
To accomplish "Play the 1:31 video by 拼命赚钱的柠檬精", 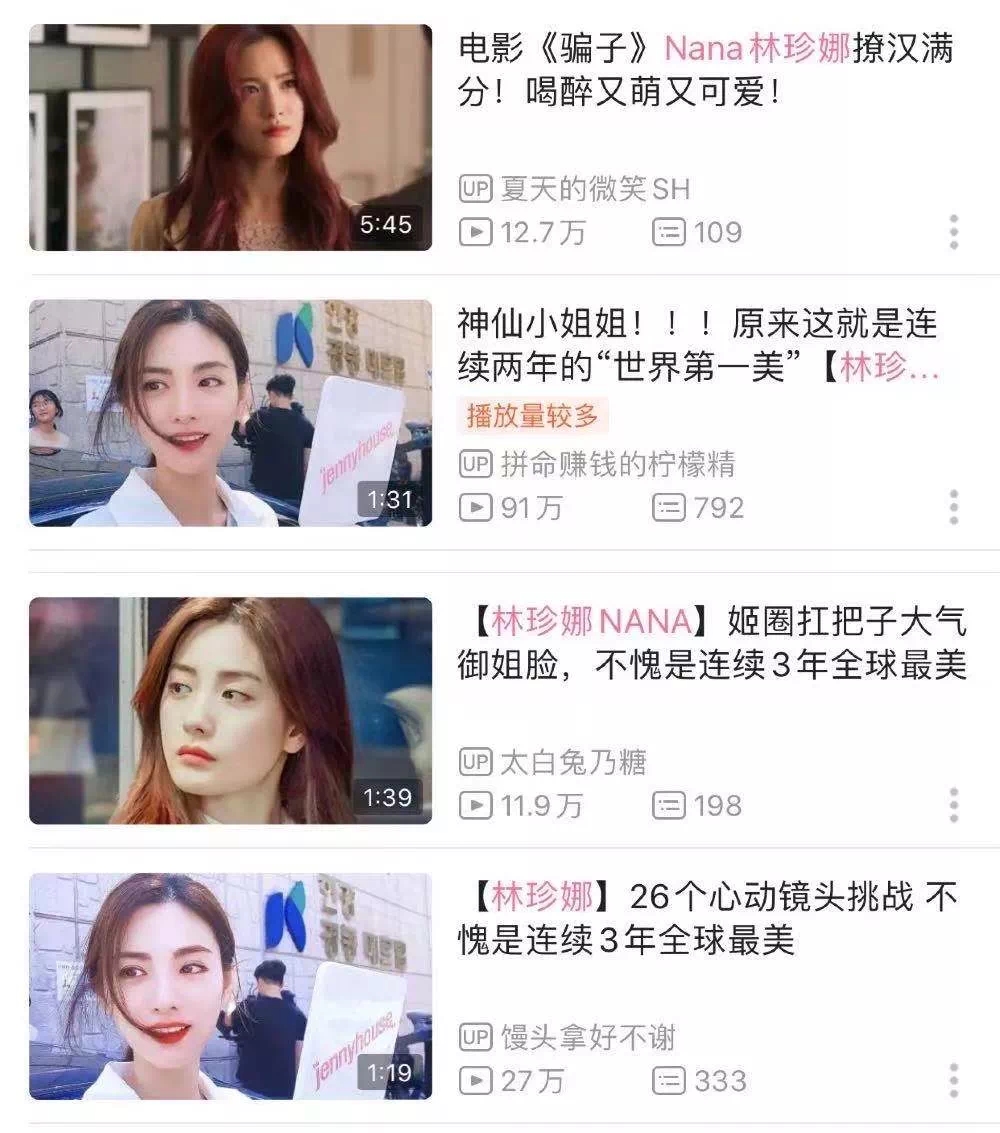I will pos(230,413).
